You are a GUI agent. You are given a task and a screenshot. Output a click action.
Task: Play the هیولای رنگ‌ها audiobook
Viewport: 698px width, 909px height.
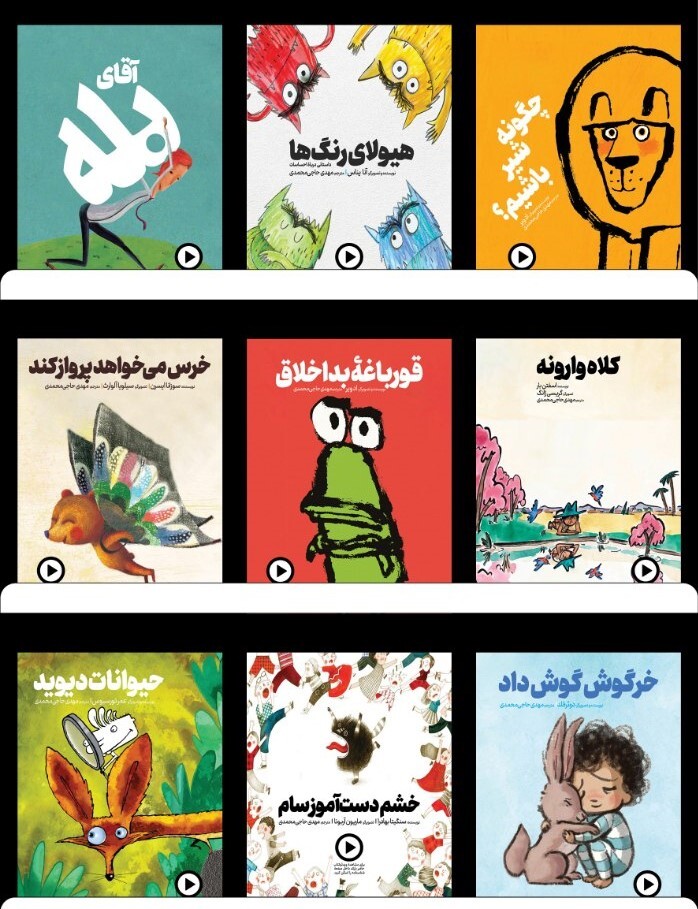point(348,257)
